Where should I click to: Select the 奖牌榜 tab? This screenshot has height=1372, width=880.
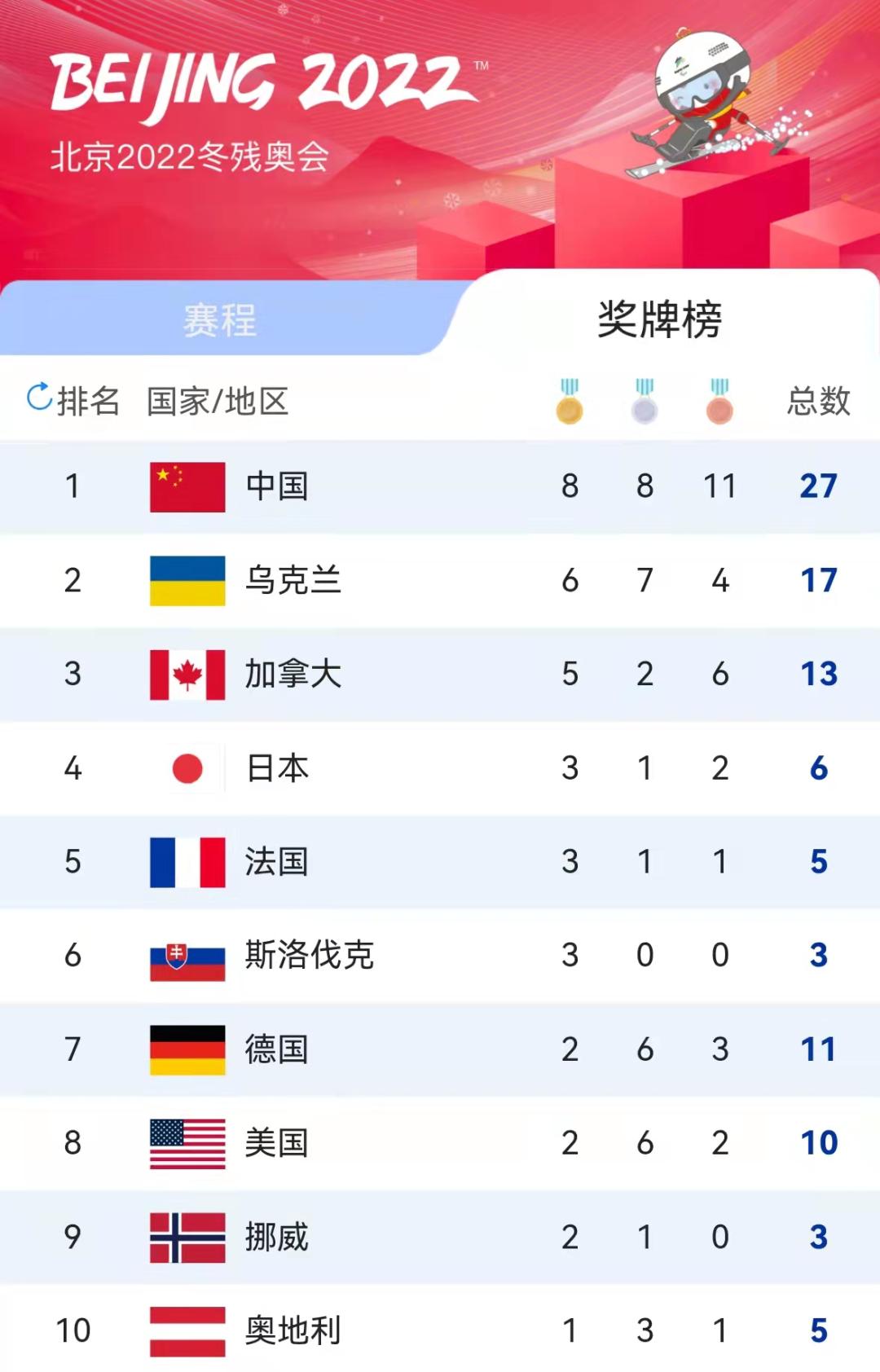660,319
